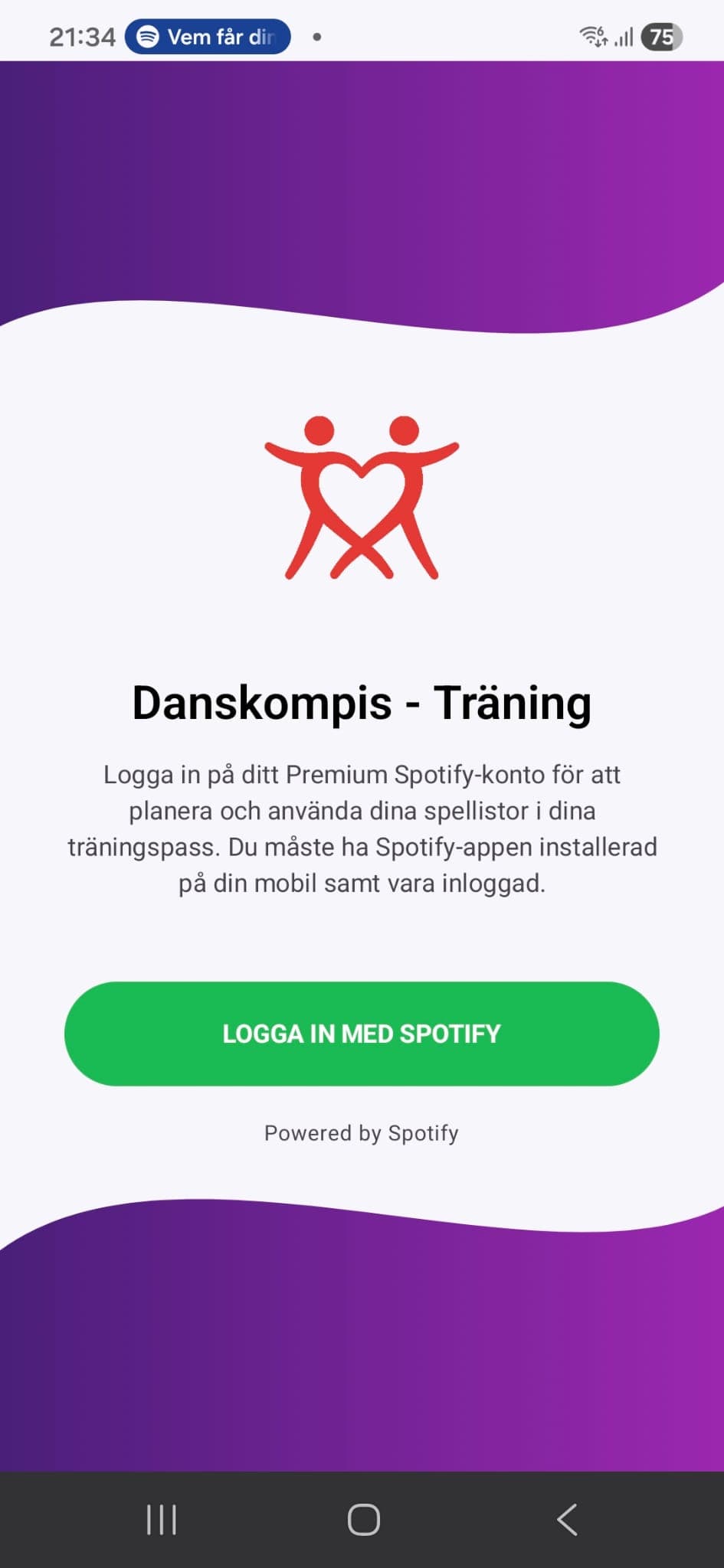Tap the Spotify logo inside the status pill

tap(148, 36)
